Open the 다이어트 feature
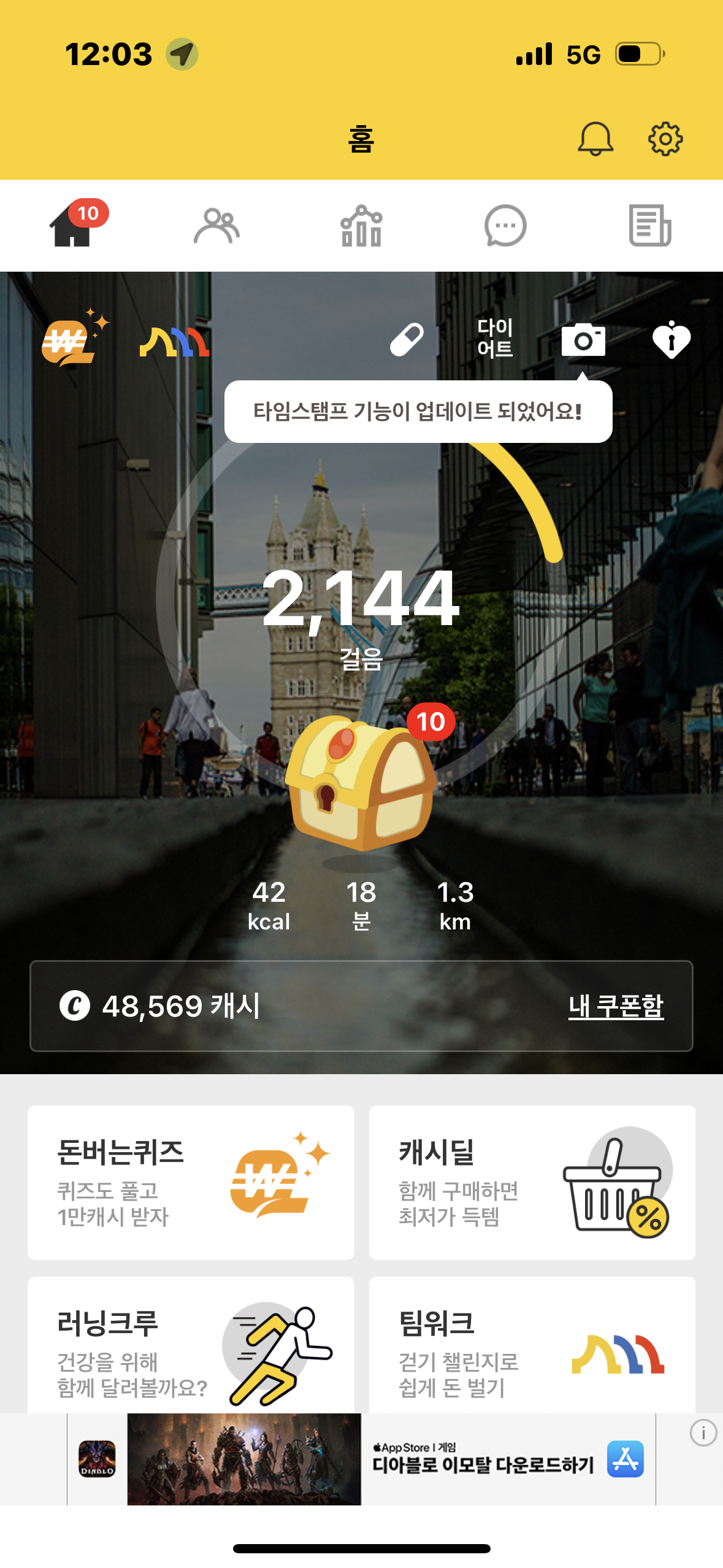 pyautogui.click(x=495, y=338)
